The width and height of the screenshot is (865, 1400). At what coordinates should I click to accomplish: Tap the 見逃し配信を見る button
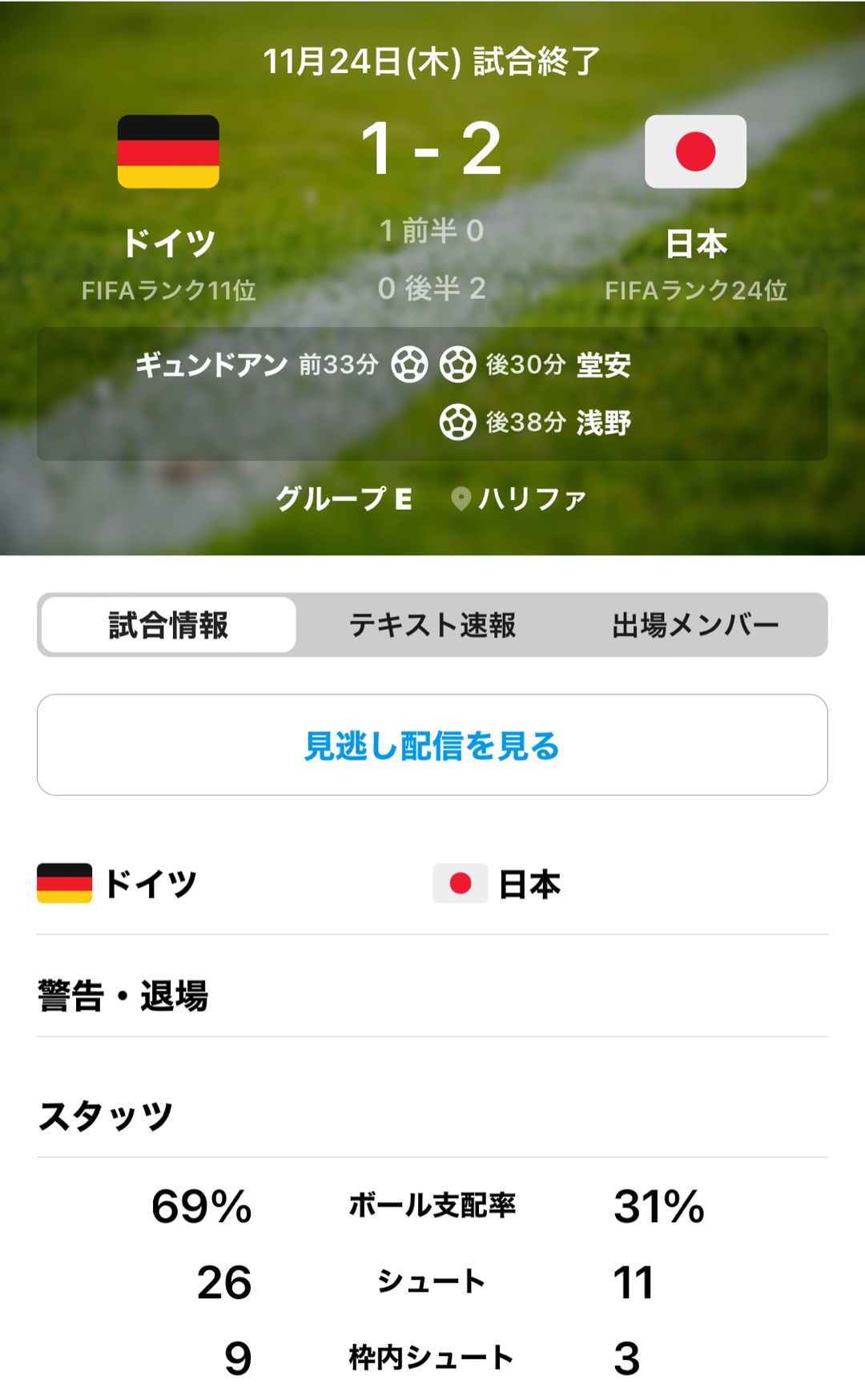point(432,745)
